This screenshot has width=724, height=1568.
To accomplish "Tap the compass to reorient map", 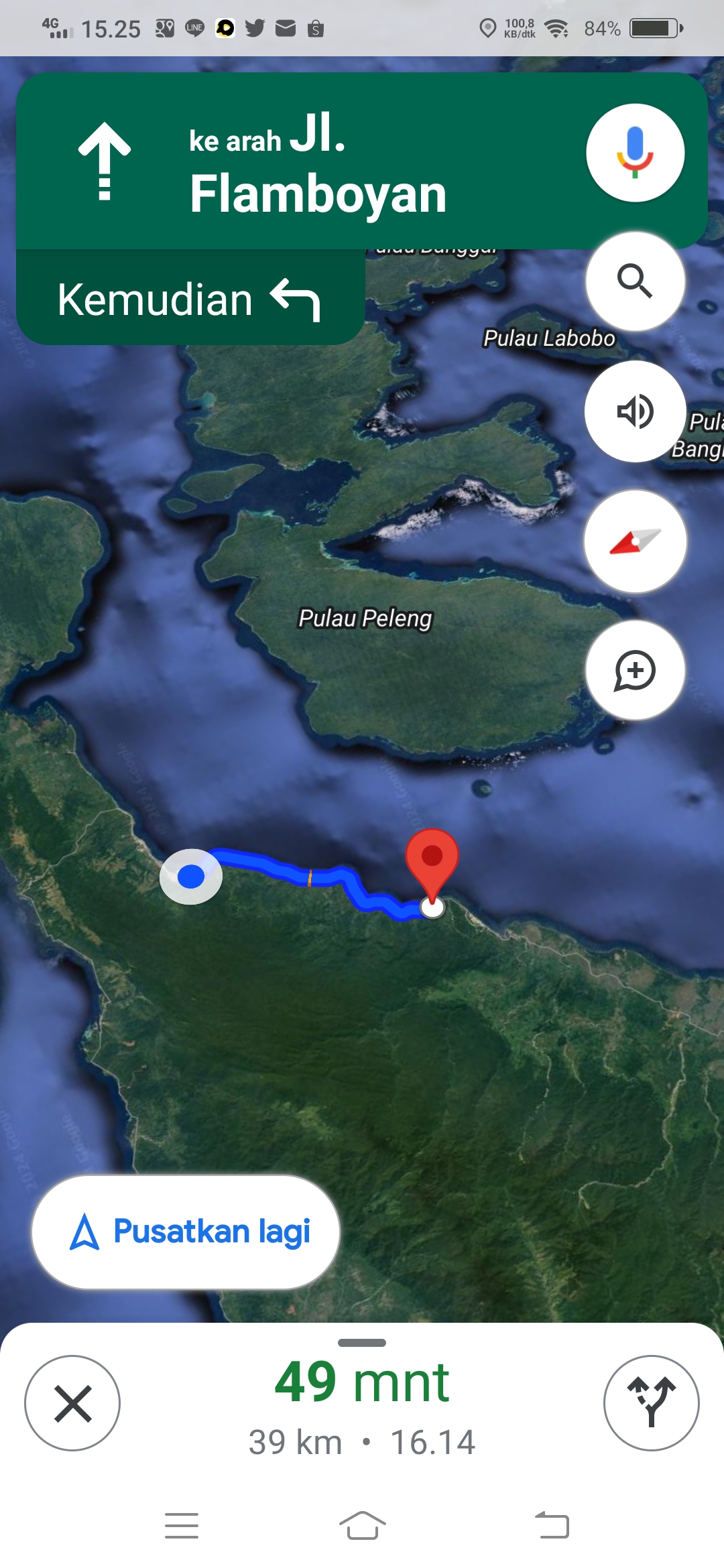I will [x=635, y=541].
